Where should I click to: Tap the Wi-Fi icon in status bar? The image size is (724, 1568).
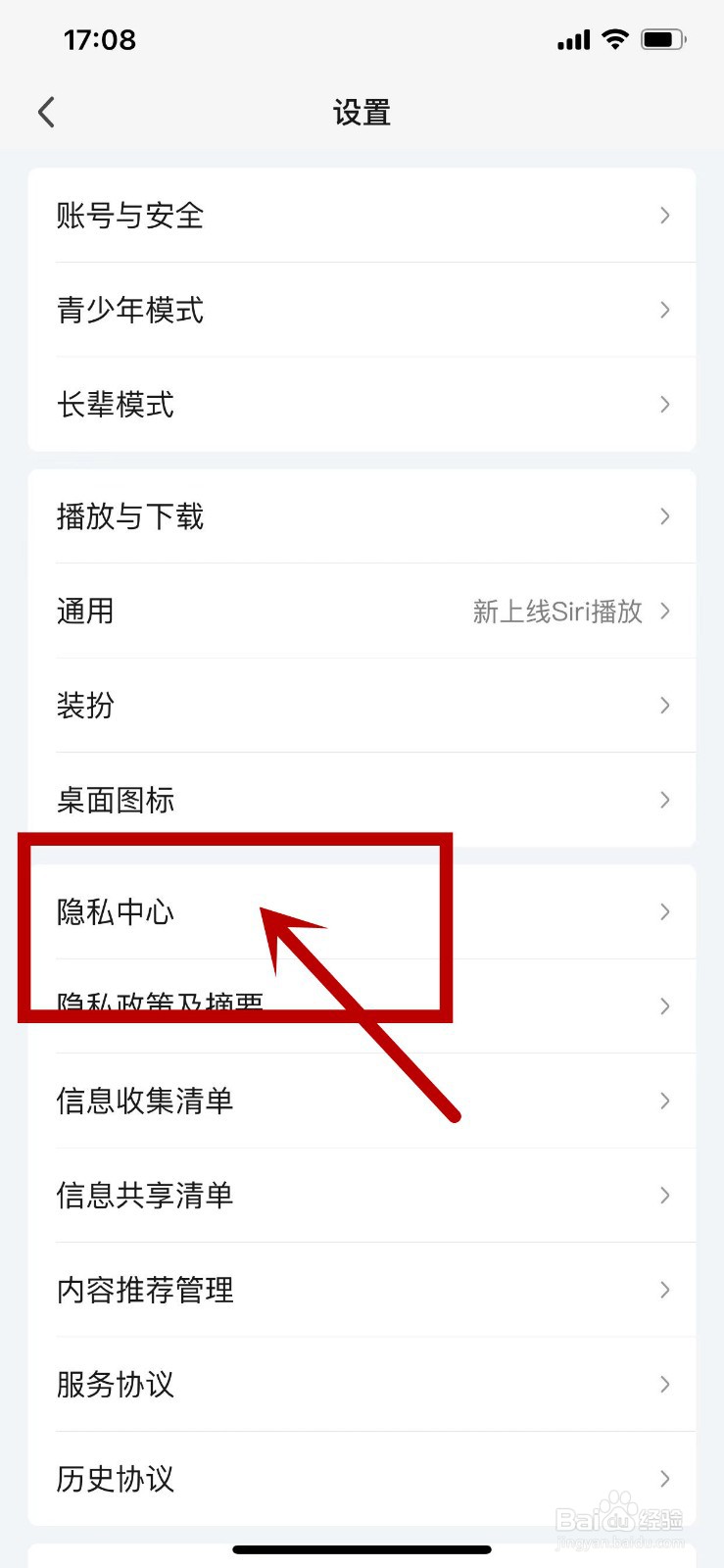click(x=614, y=39)
